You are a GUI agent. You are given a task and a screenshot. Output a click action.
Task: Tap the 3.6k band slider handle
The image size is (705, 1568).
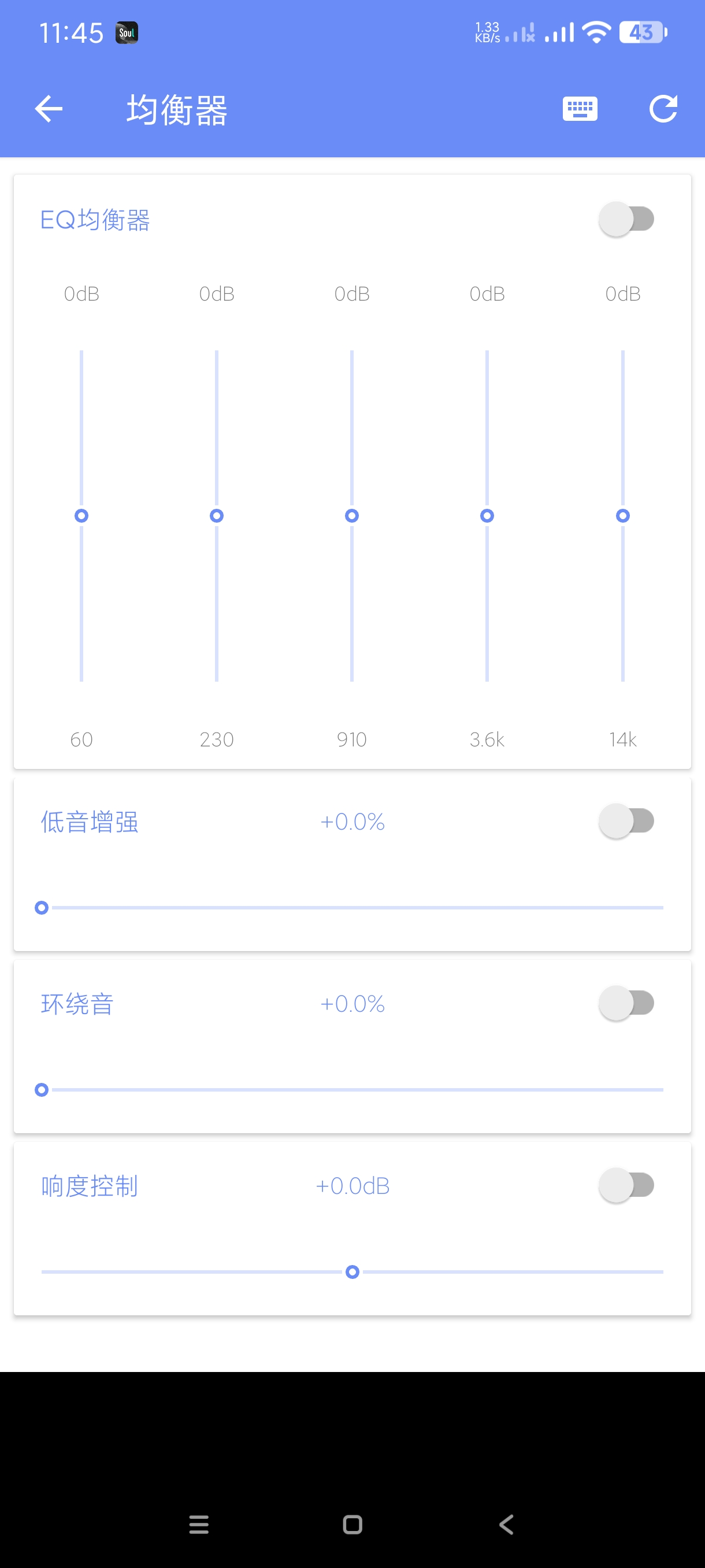click(487, 516)
